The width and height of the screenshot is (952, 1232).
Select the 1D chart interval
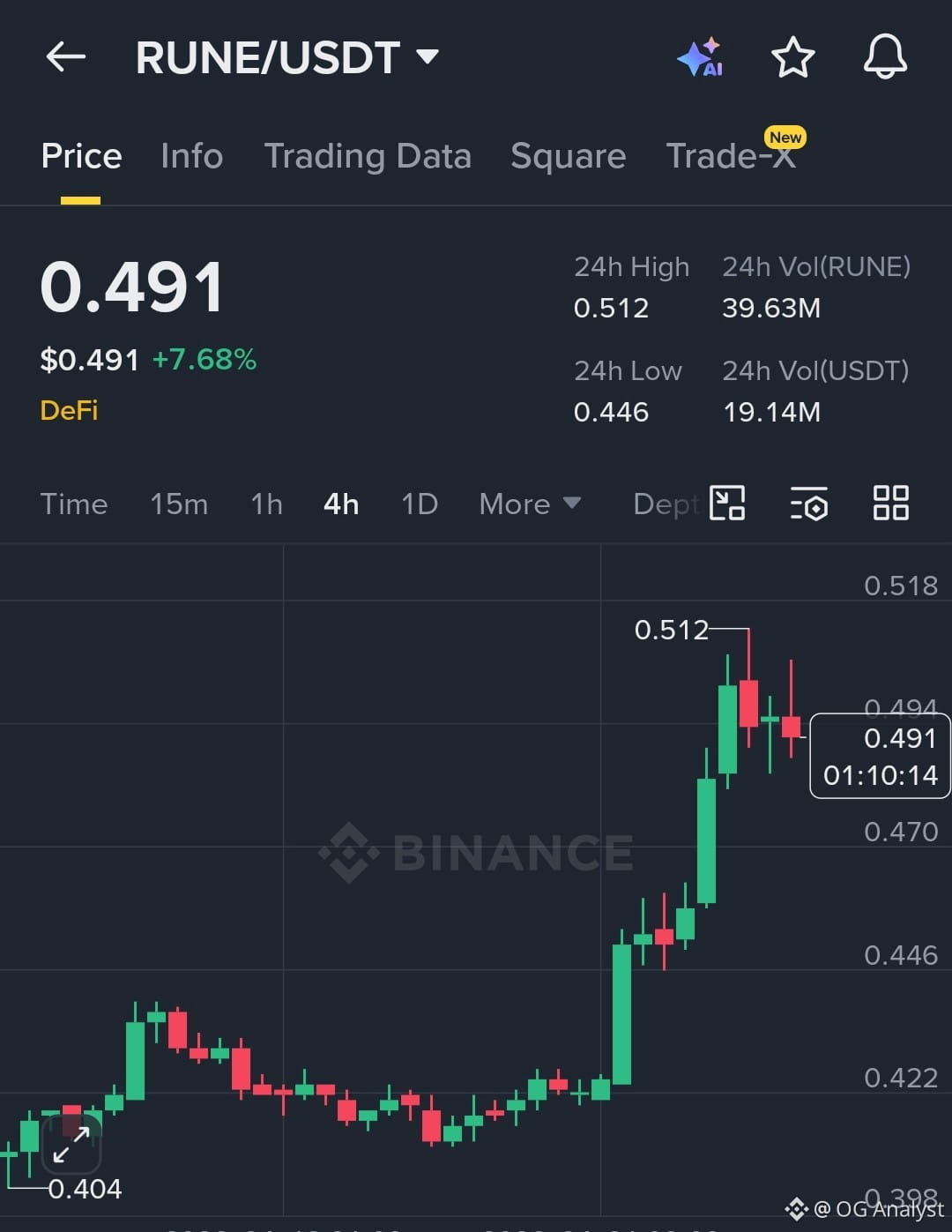(x=420, y=504)
